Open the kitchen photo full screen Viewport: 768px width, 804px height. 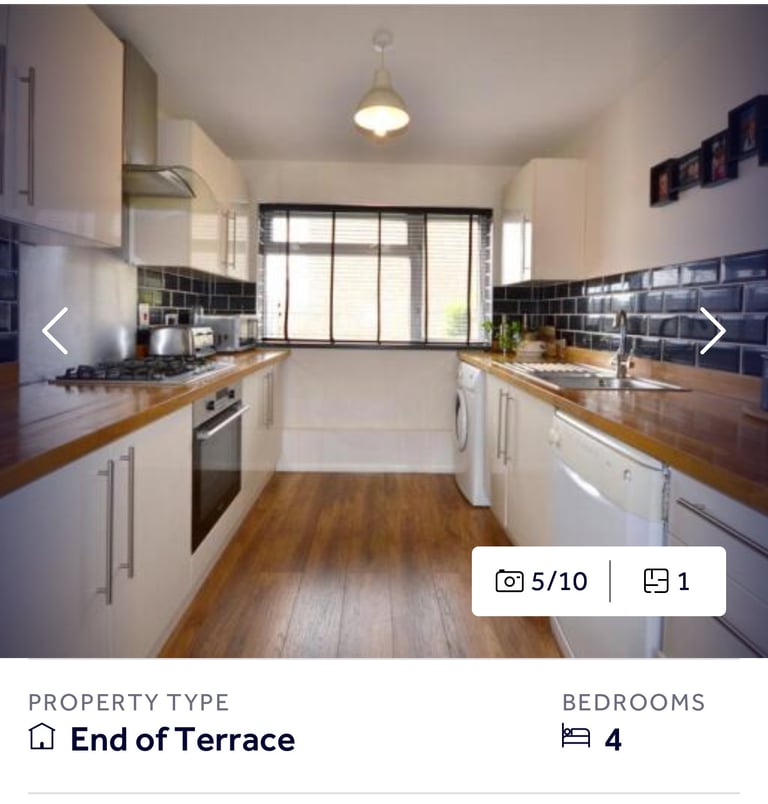[x=370, y=400]
